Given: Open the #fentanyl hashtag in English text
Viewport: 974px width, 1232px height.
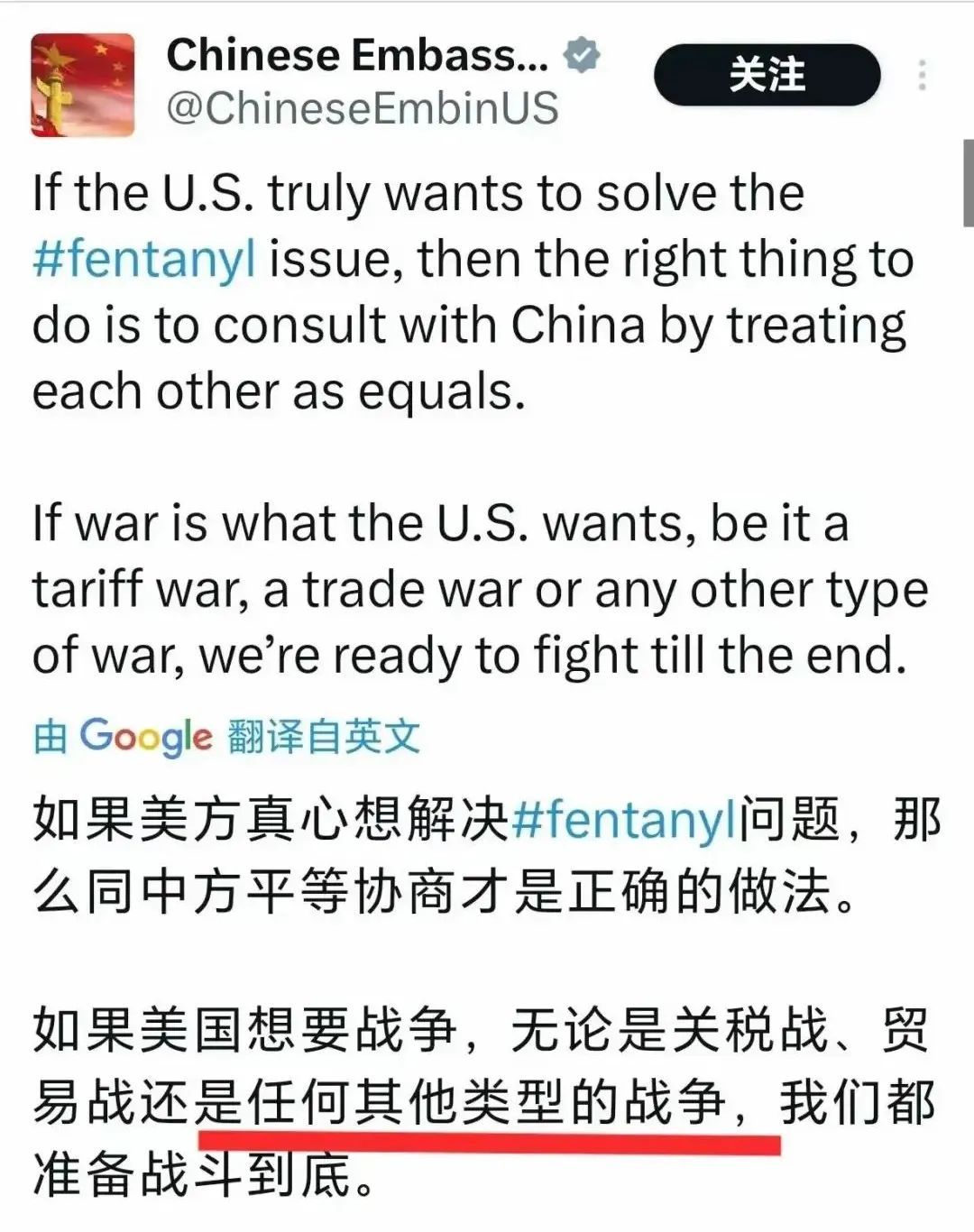Looking at the screenshot, I should (x=144, y=259).
